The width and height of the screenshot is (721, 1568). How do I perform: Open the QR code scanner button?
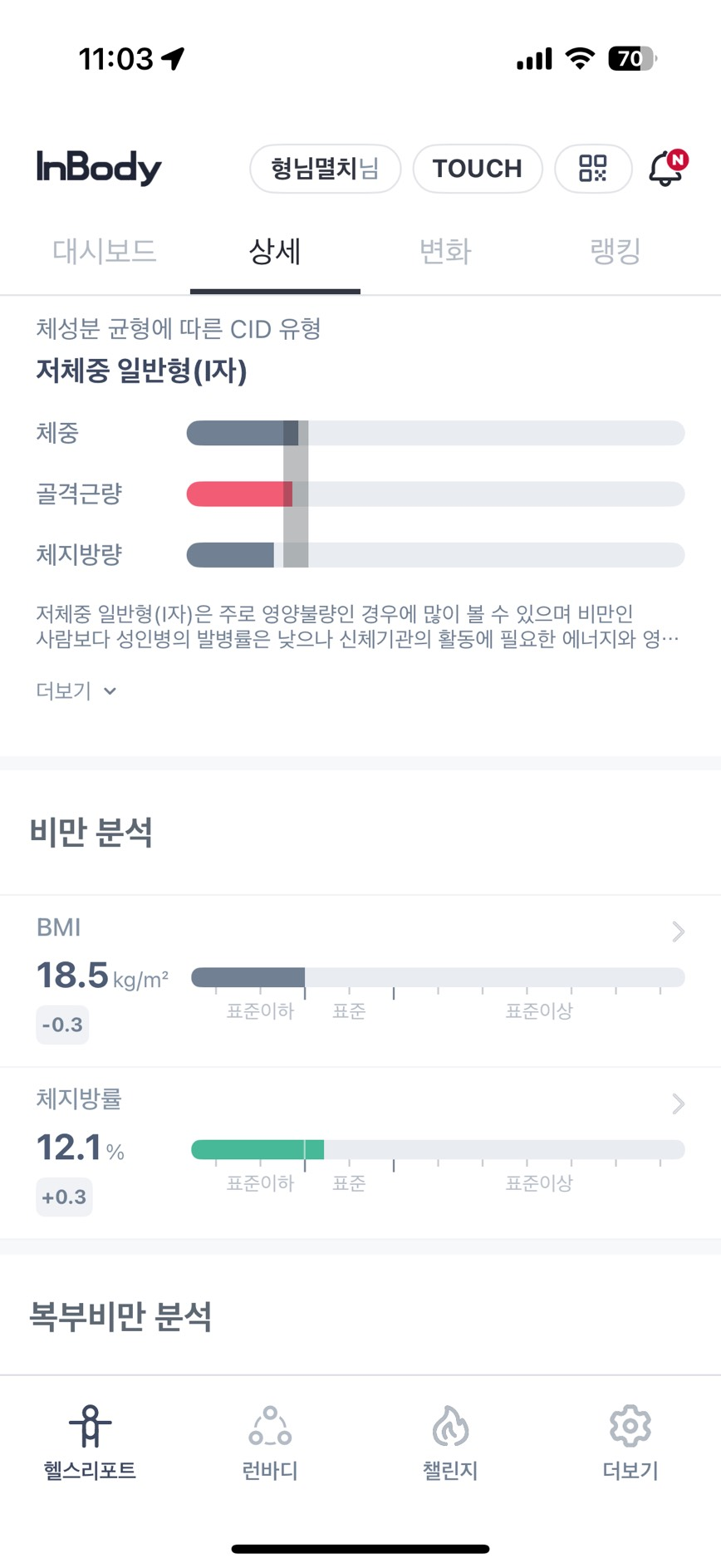coord(593,169)
